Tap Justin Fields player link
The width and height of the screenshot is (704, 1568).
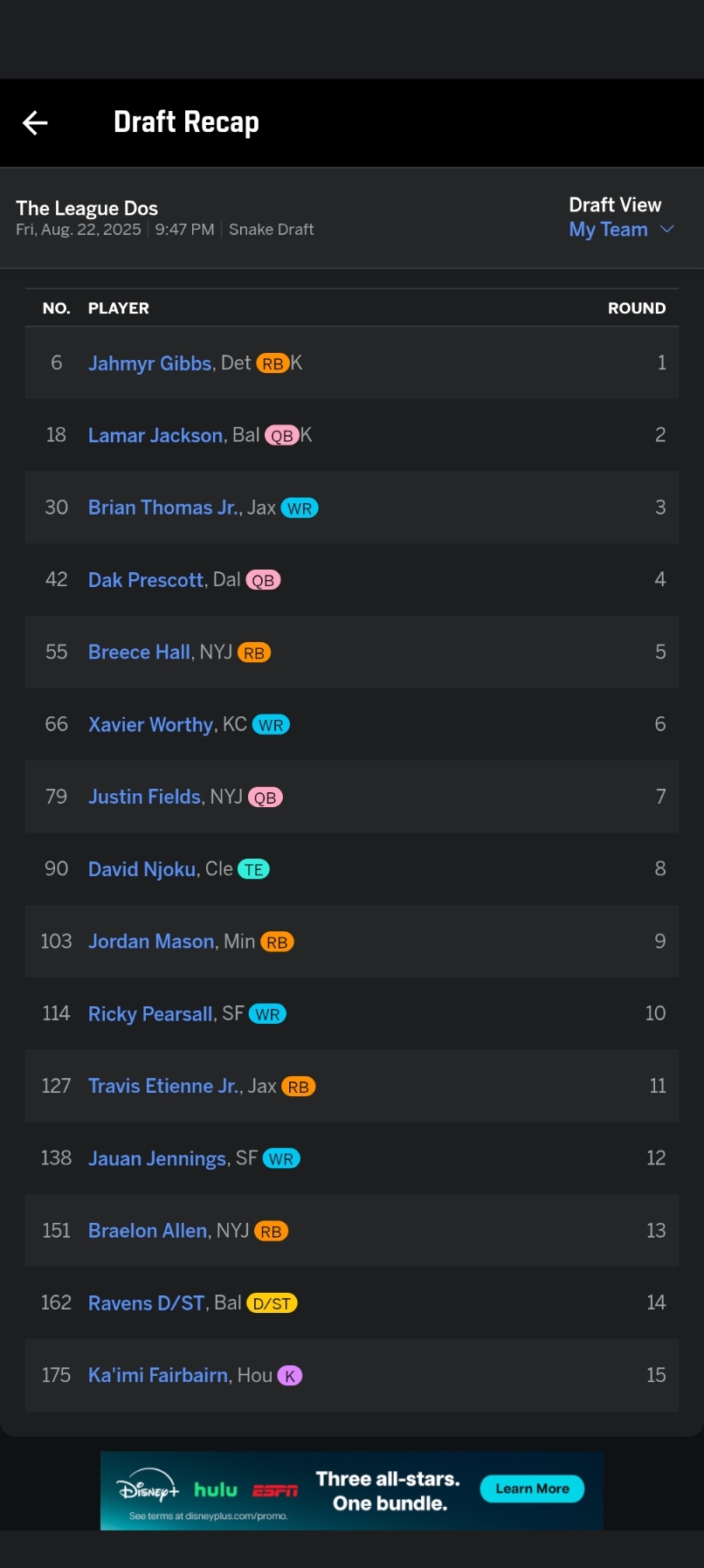coord(144,797)
